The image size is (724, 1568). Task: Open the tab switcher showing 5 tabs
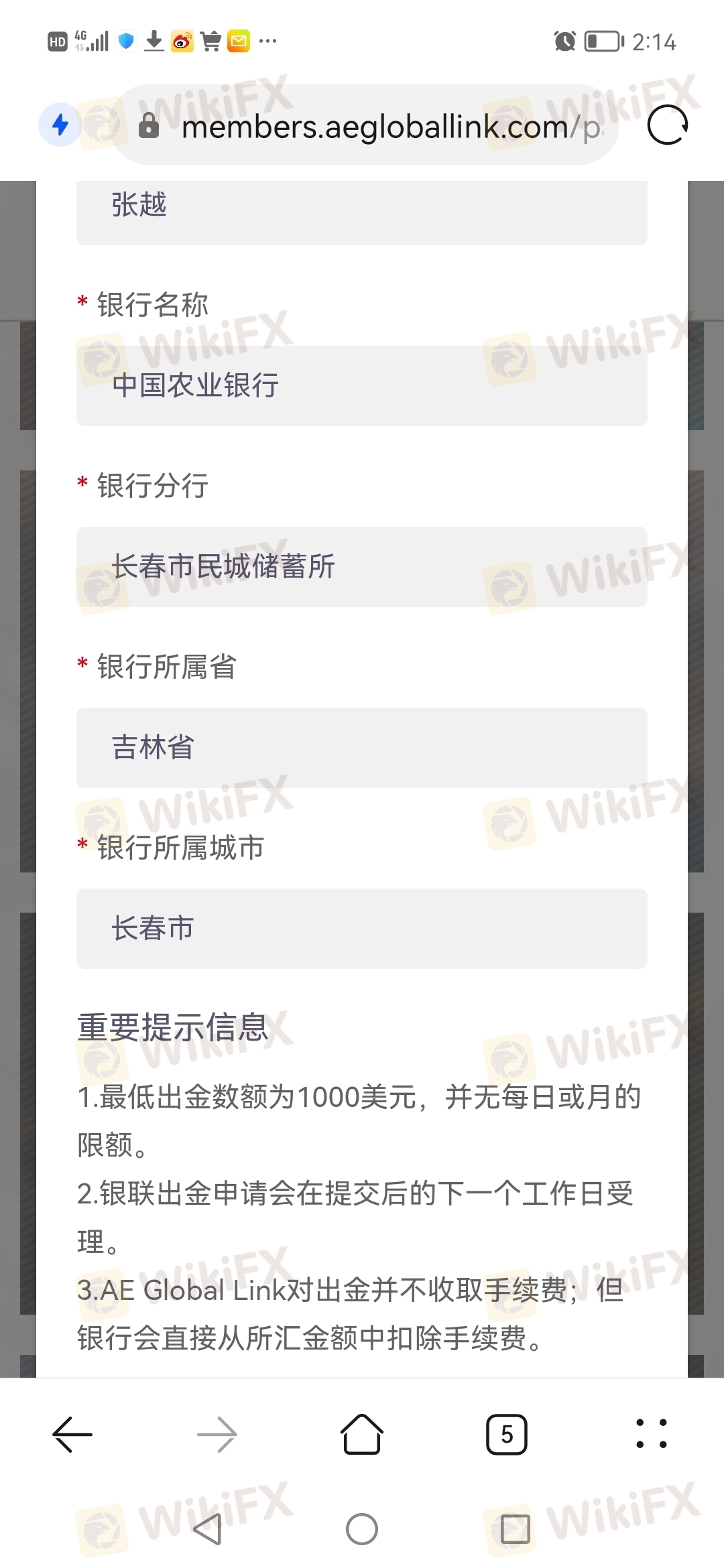pyautogui.click(x=507, y=1434)
